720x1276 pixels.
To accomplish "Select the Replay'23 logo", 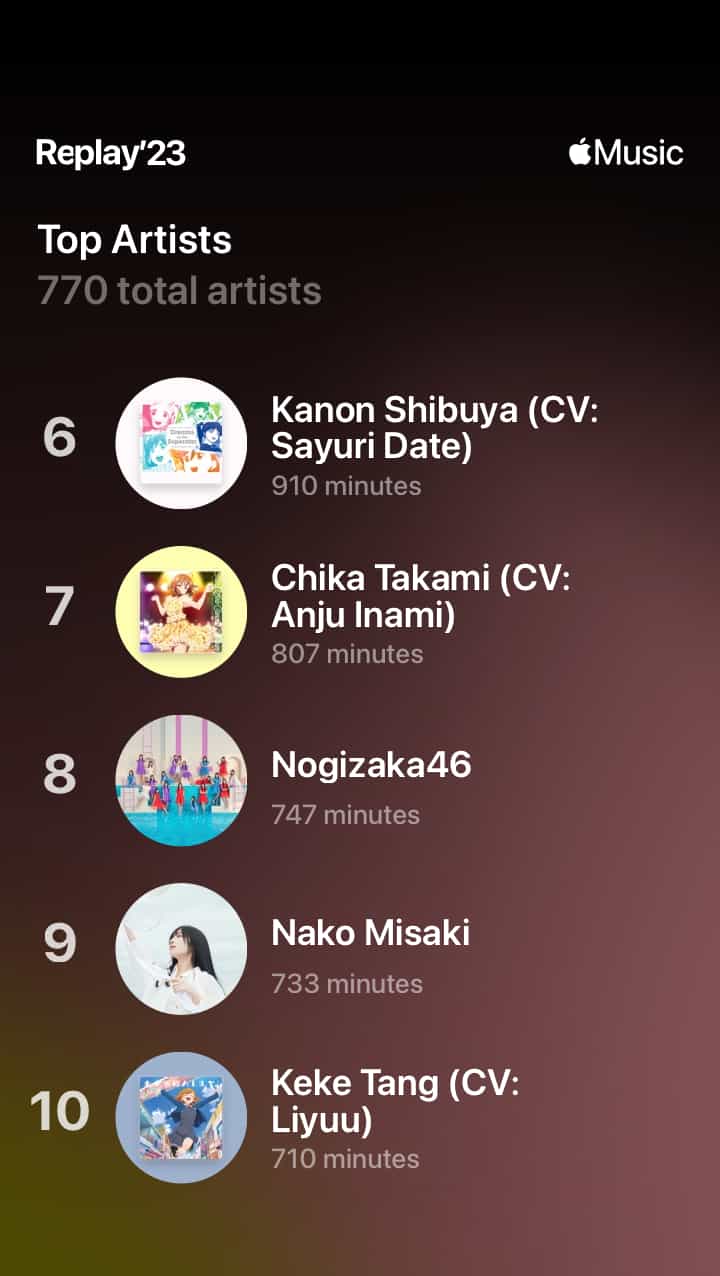I will pos(110,153).
